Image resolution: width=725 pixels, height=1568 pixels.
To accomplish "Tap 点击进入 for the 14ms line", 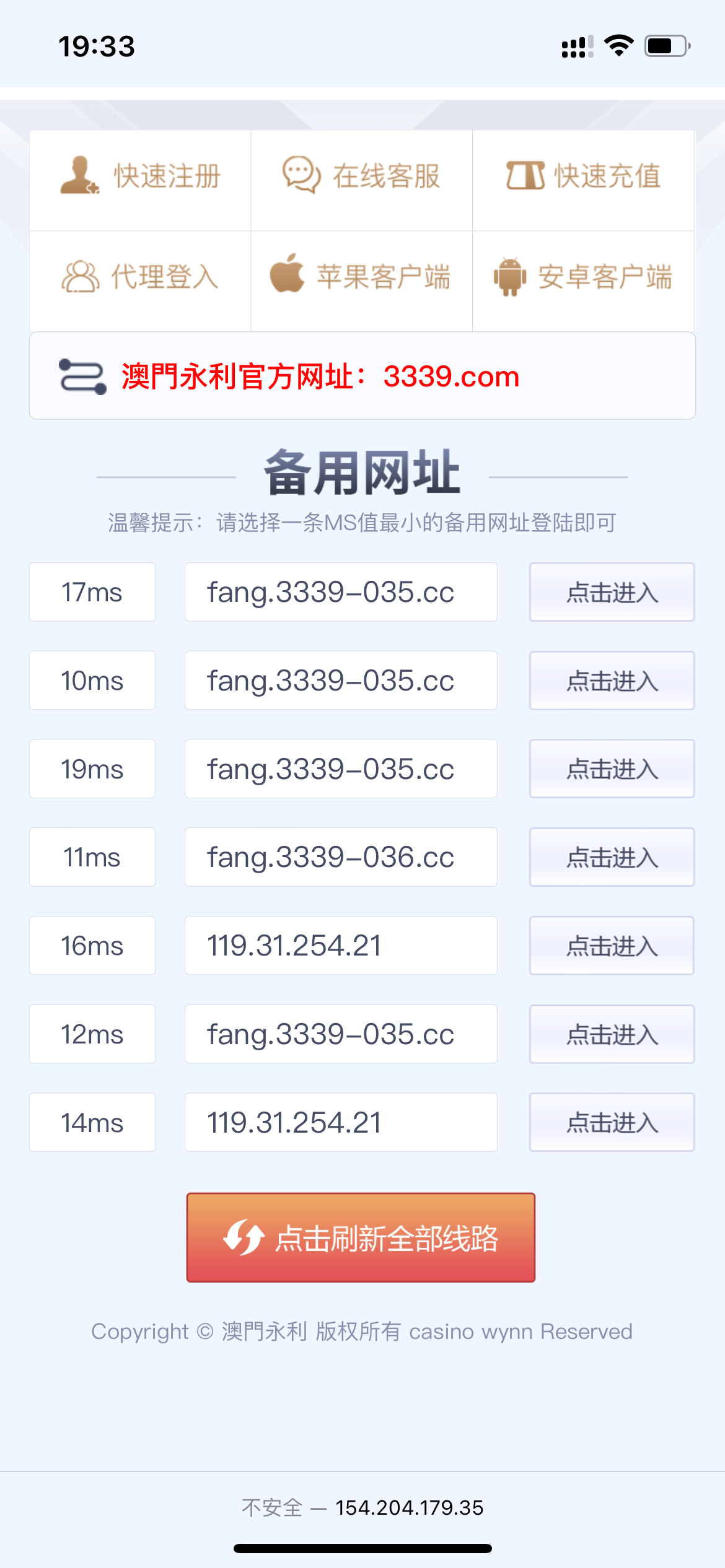I will (612, 1122).
